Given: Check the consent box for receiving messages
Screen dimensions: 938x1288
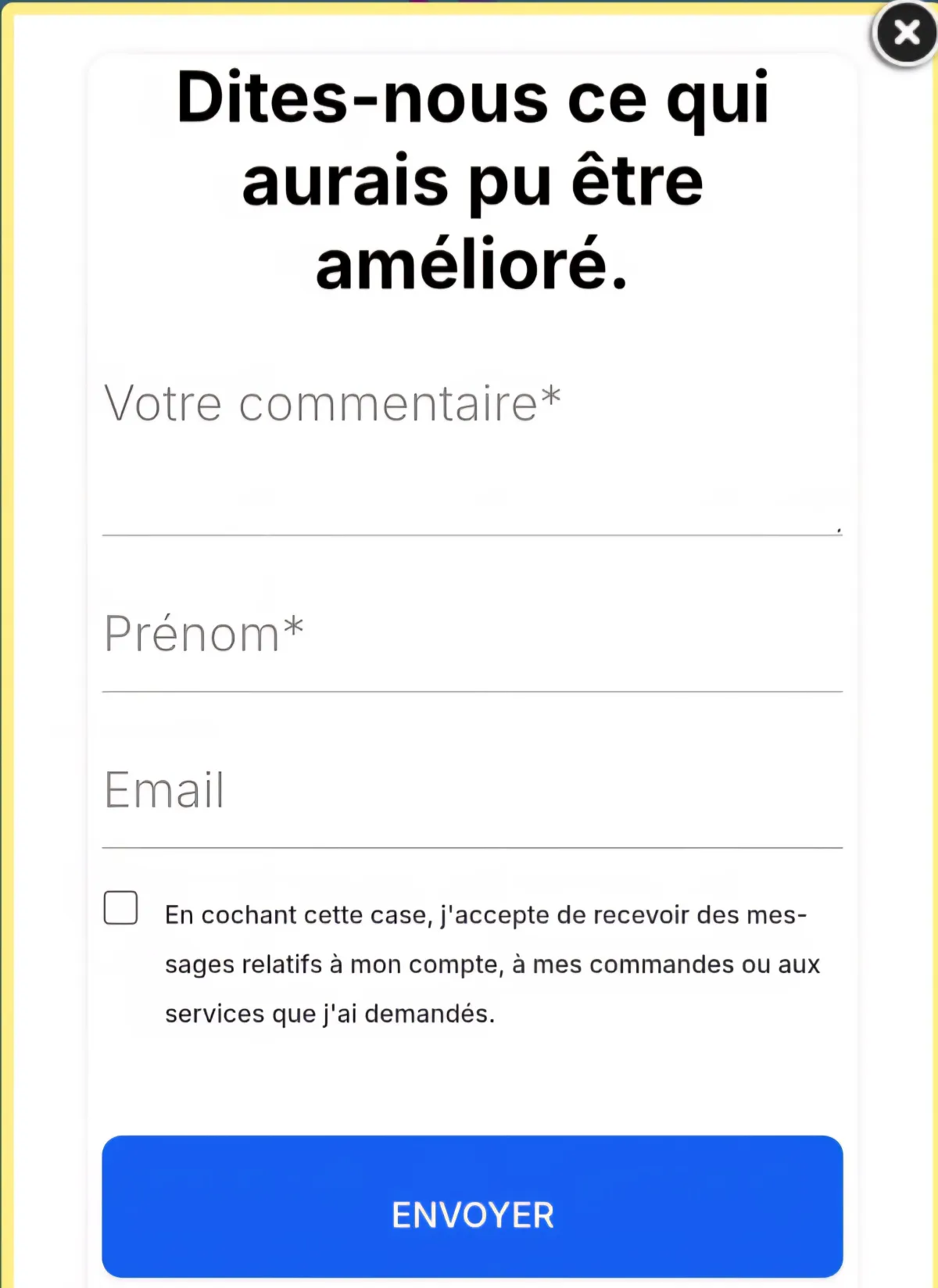Looking at the screenshot, I should click(x=121, y=908).
